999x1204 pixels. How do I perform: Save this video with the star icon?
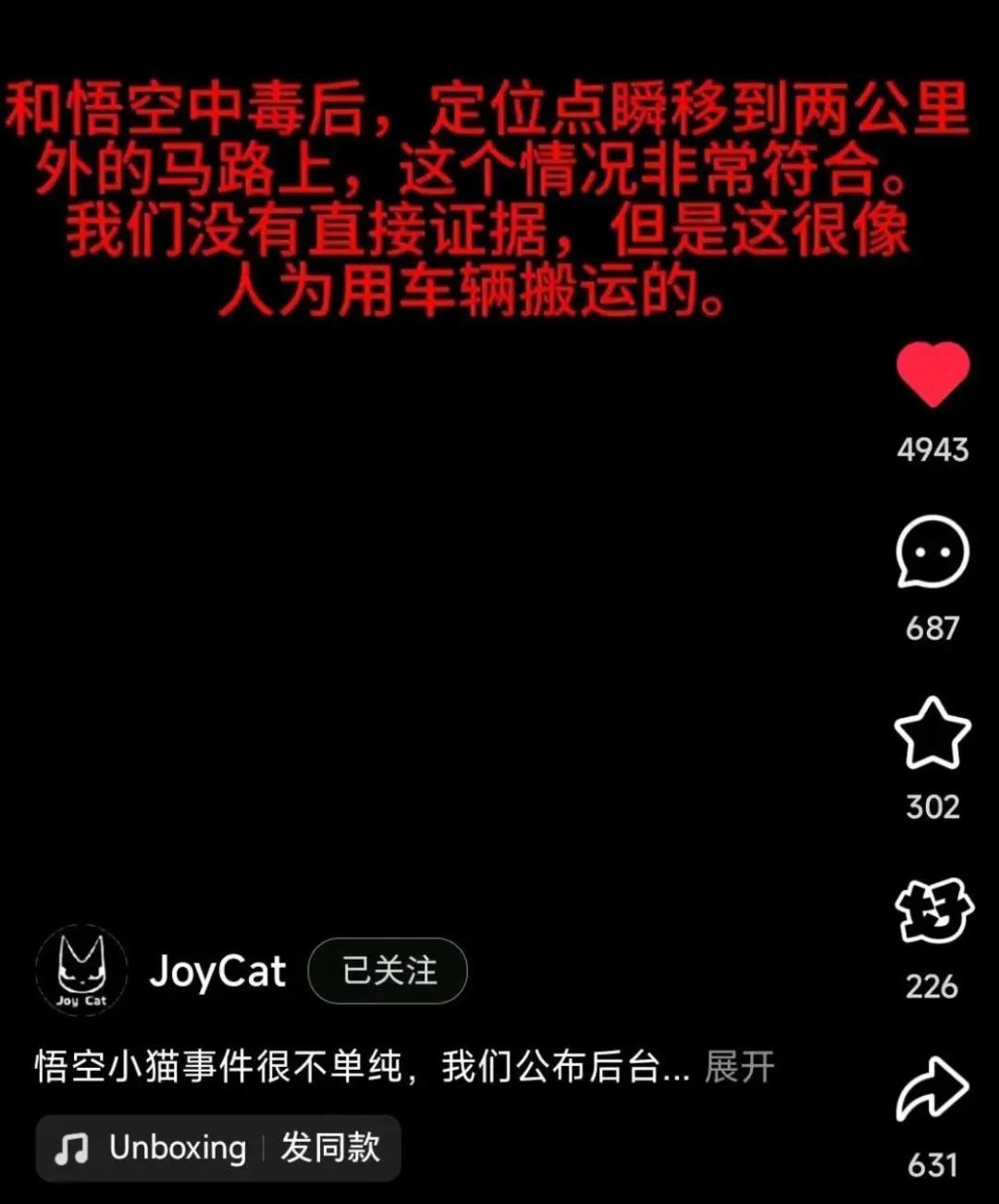[x=932, y=733]
